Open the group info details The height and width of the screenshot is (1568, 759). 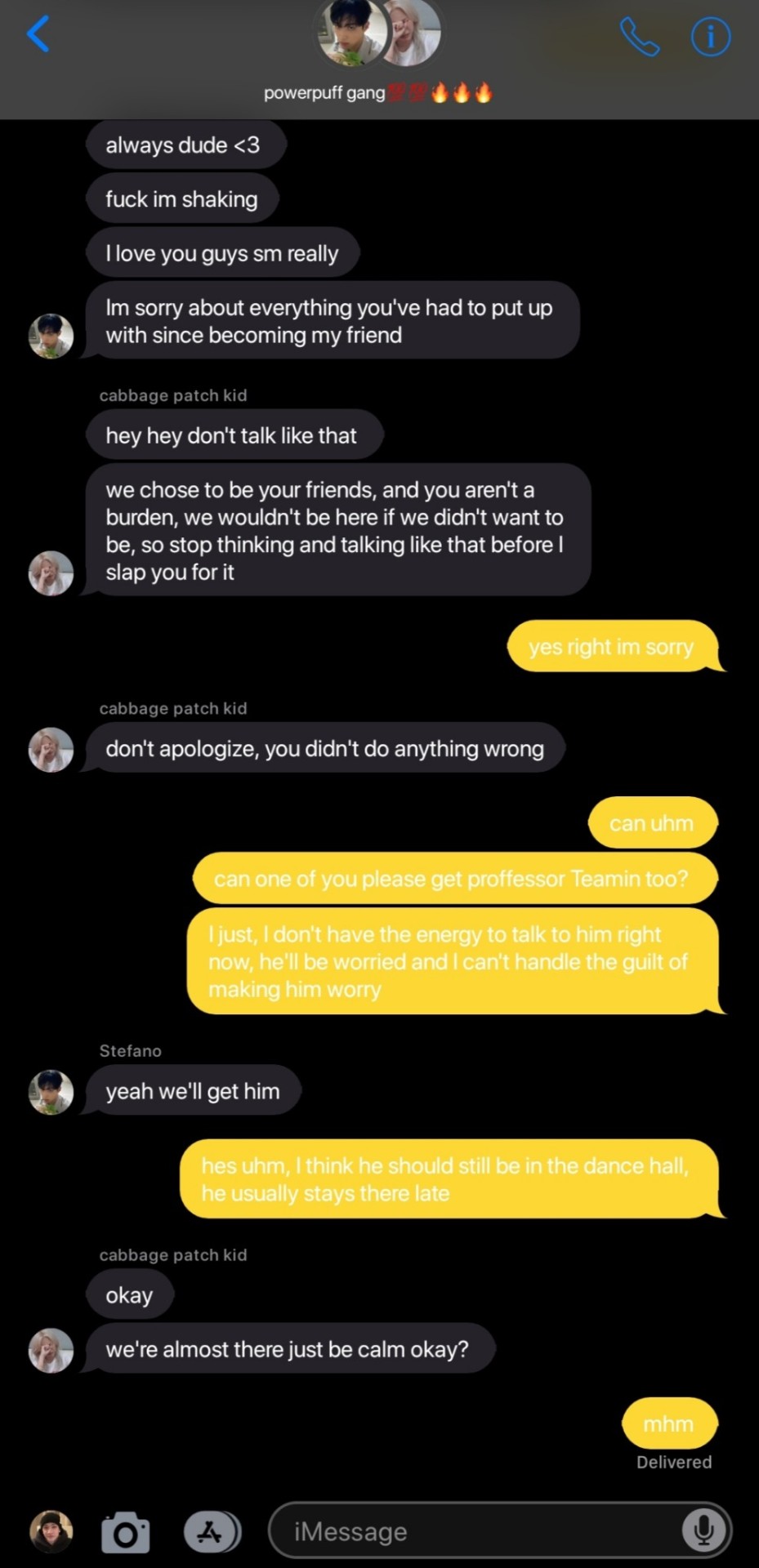click(x=710, y=37)
